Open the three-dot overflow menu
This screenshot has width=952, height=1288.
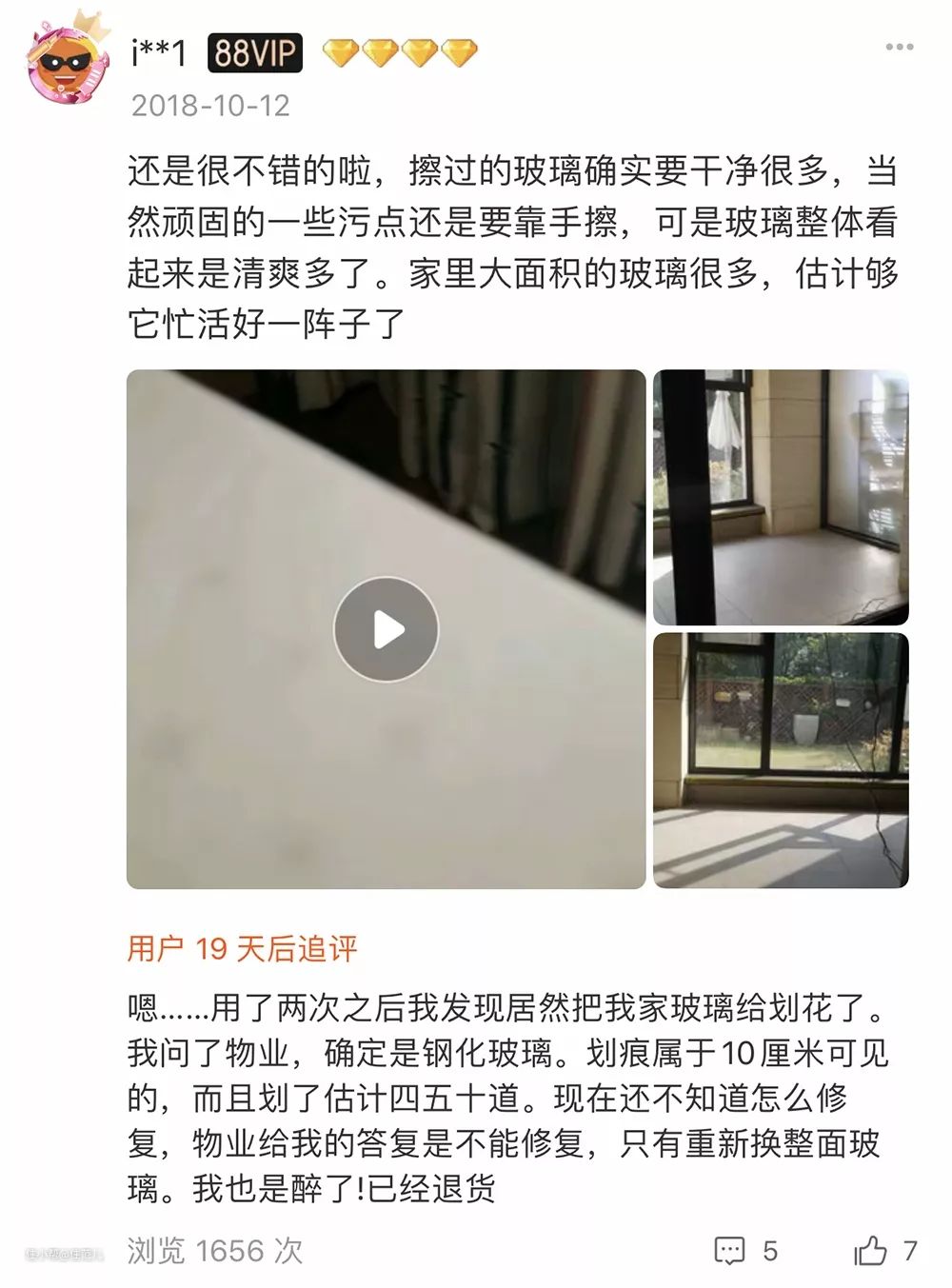coord(899,48)
